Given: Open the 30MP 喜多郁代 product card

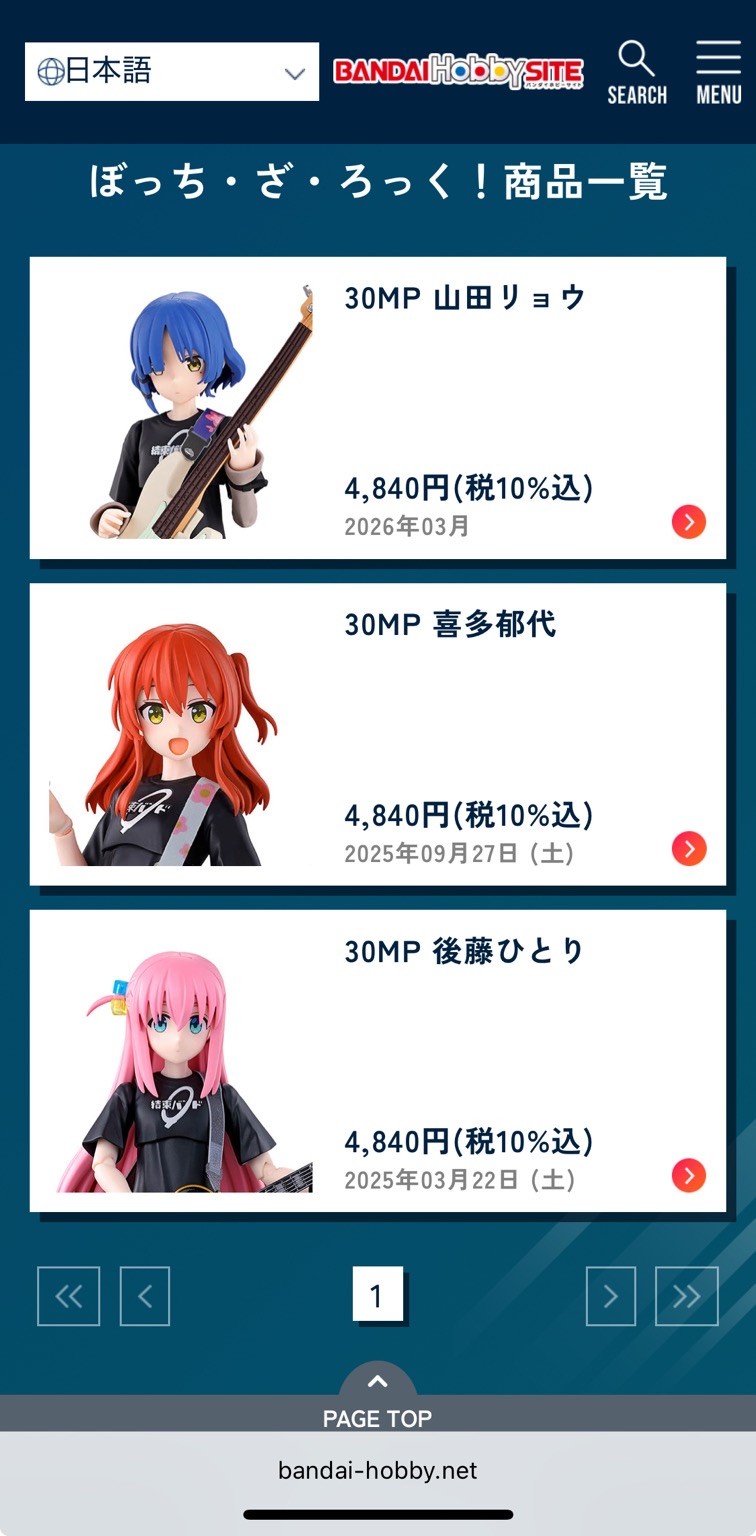Looking at the screenshot, I should 377,734.
